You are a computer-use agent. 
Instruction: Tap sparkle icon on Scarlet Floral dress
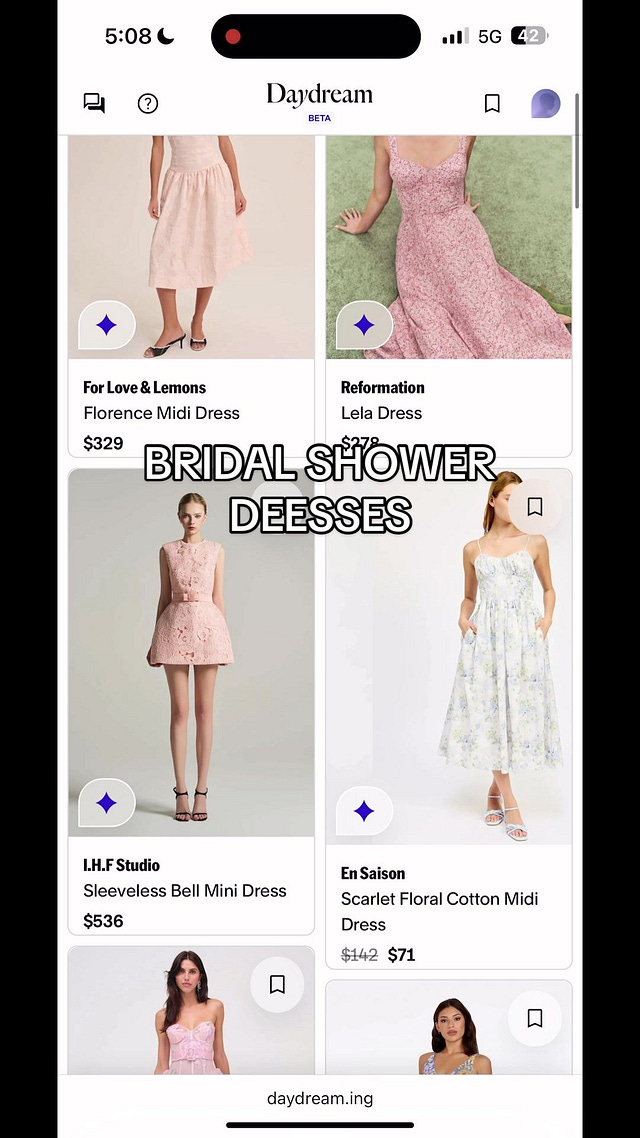point(364,811)
